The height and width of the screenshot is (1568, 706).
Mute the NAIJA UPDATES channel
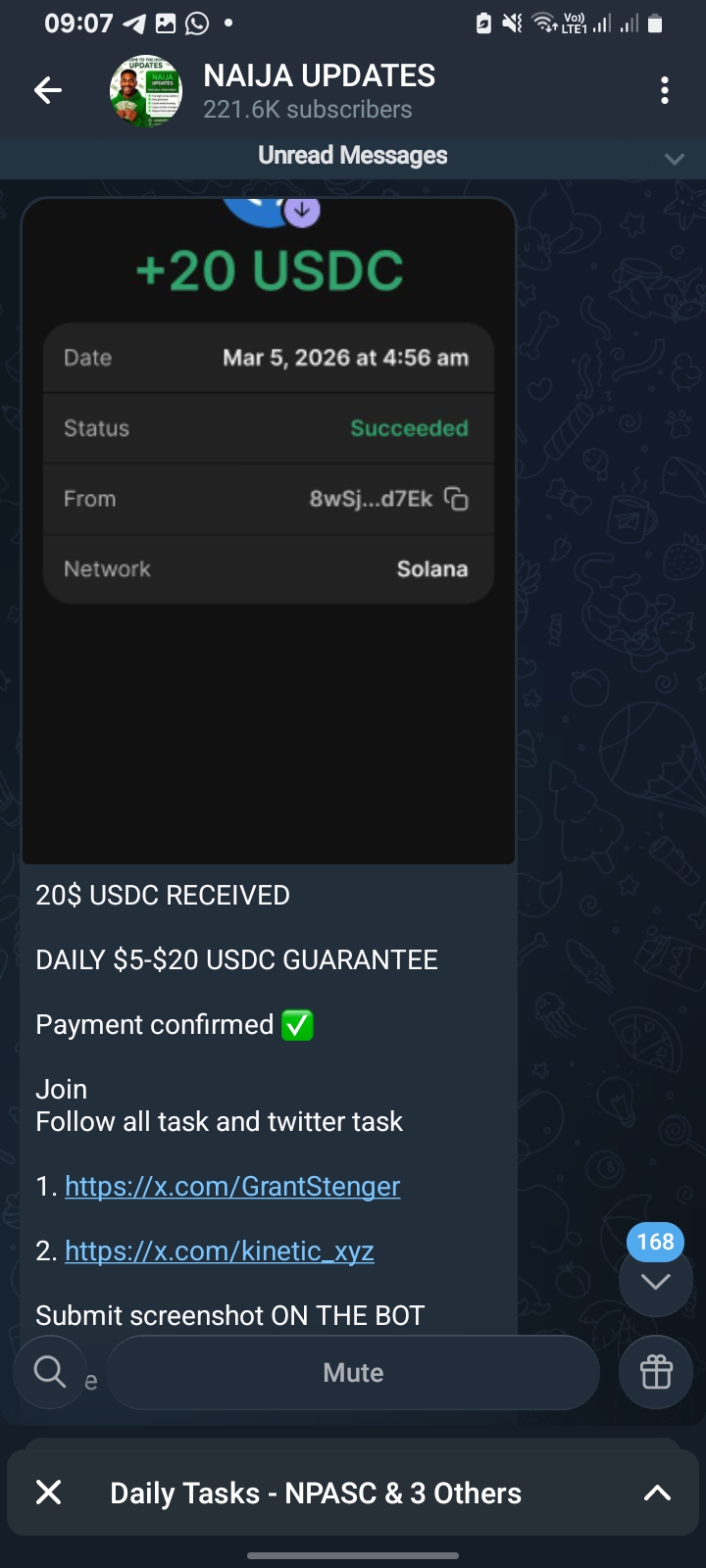(x=353, y=1373)
